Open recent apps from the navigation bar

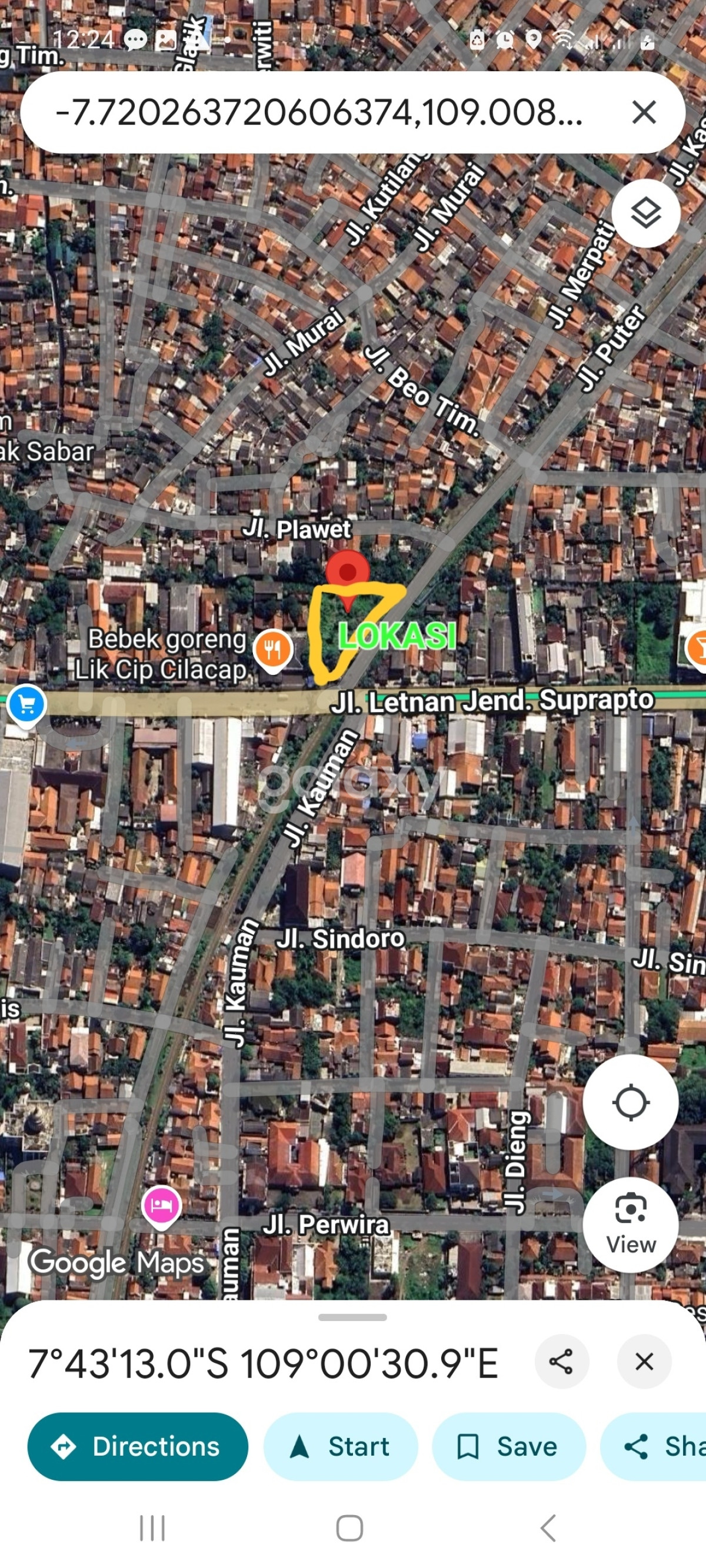pyautogui.click(x=152, y=1528)
